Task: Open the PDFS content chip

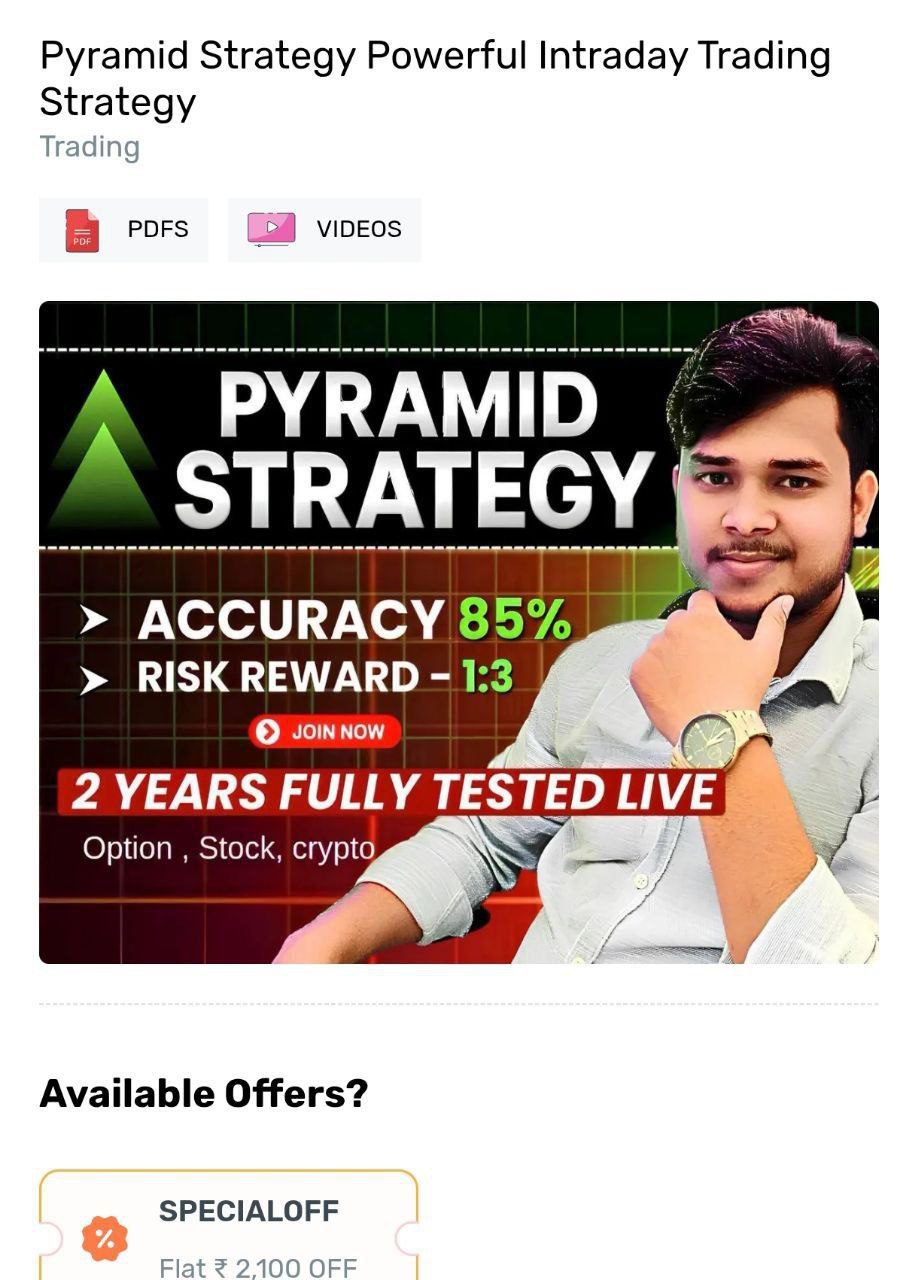Action: point(124,230)
